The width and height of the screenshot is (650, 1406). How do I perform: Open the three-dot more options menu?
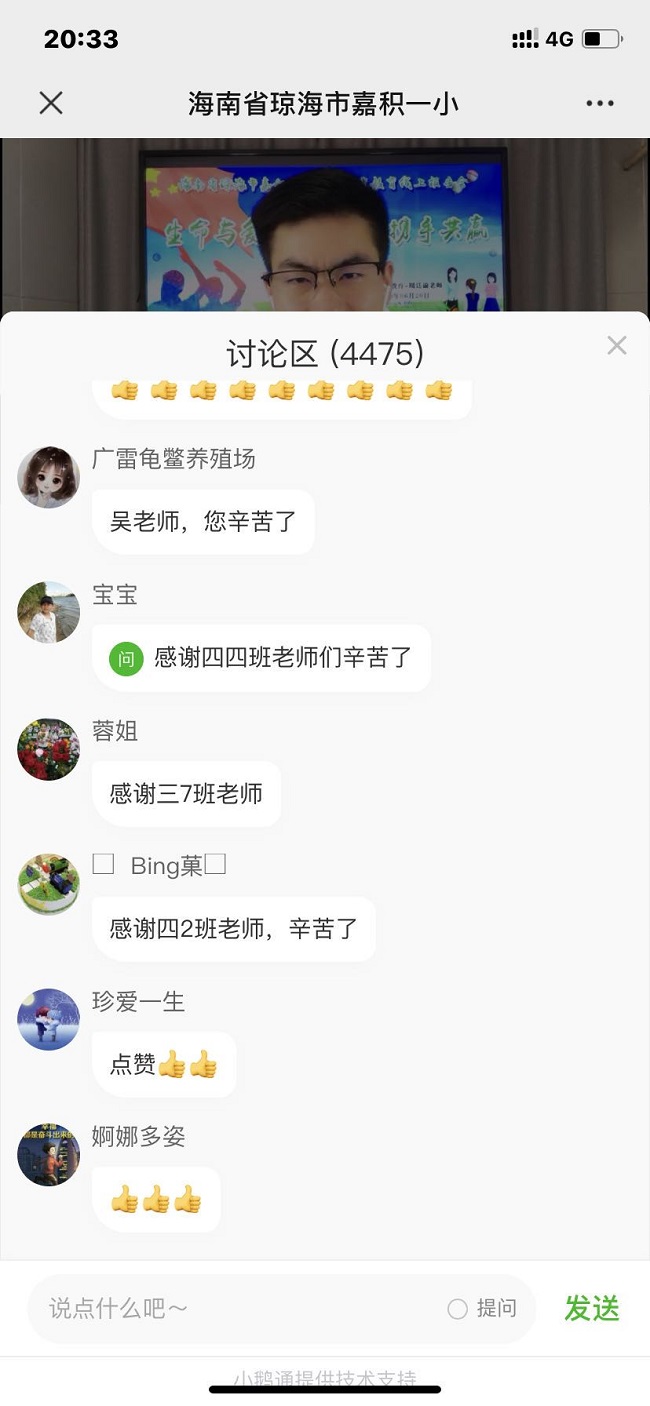(x=600, y=103)
